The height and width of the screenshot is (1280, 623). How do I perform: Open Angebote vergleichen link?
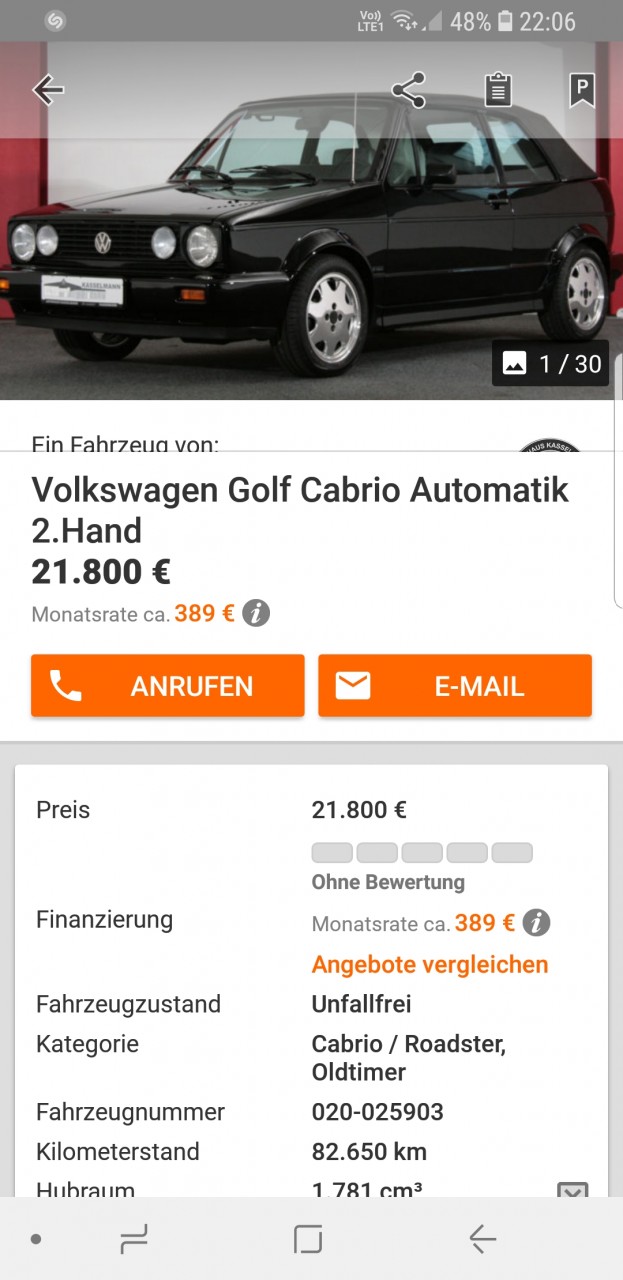tap(430, 965)
